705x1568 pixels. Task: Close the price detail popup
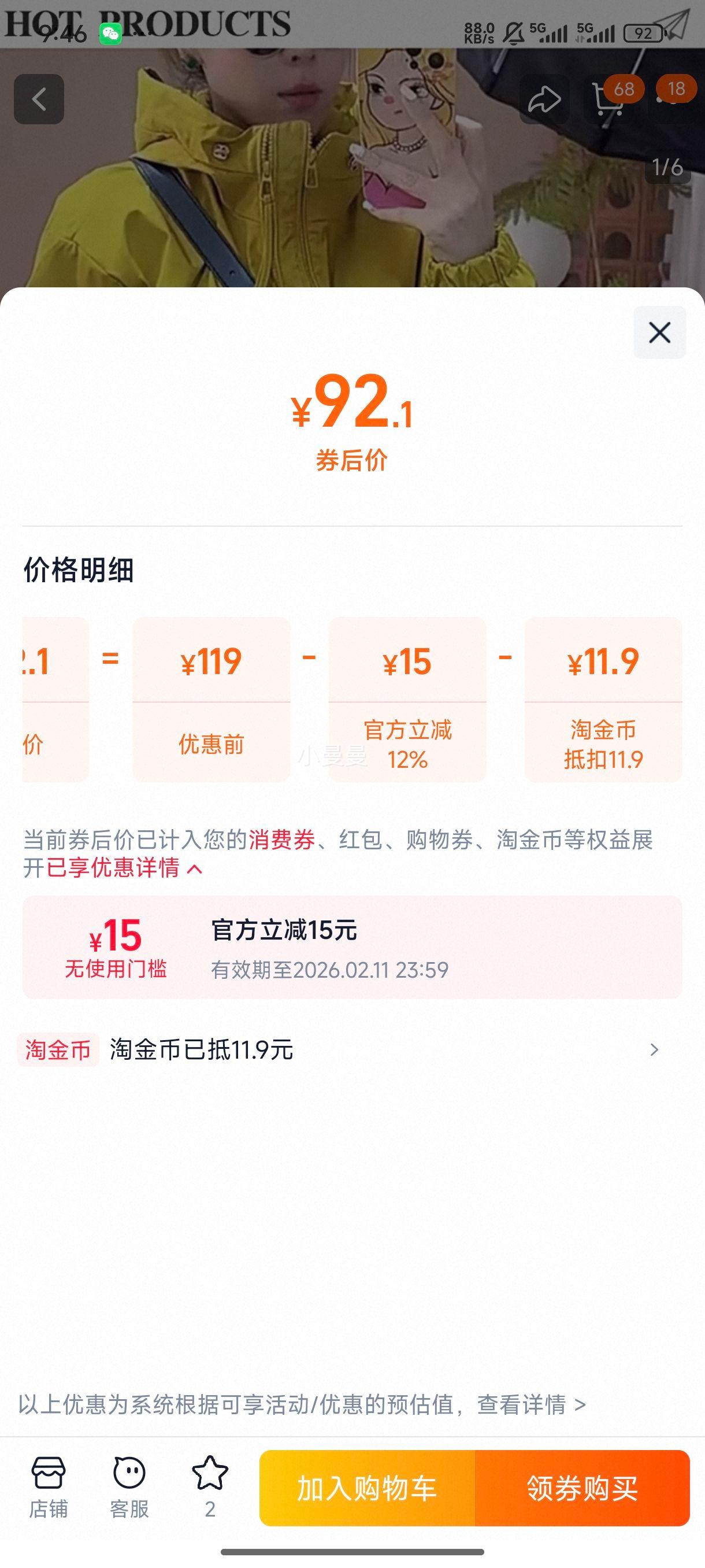[x=659, y=332]
